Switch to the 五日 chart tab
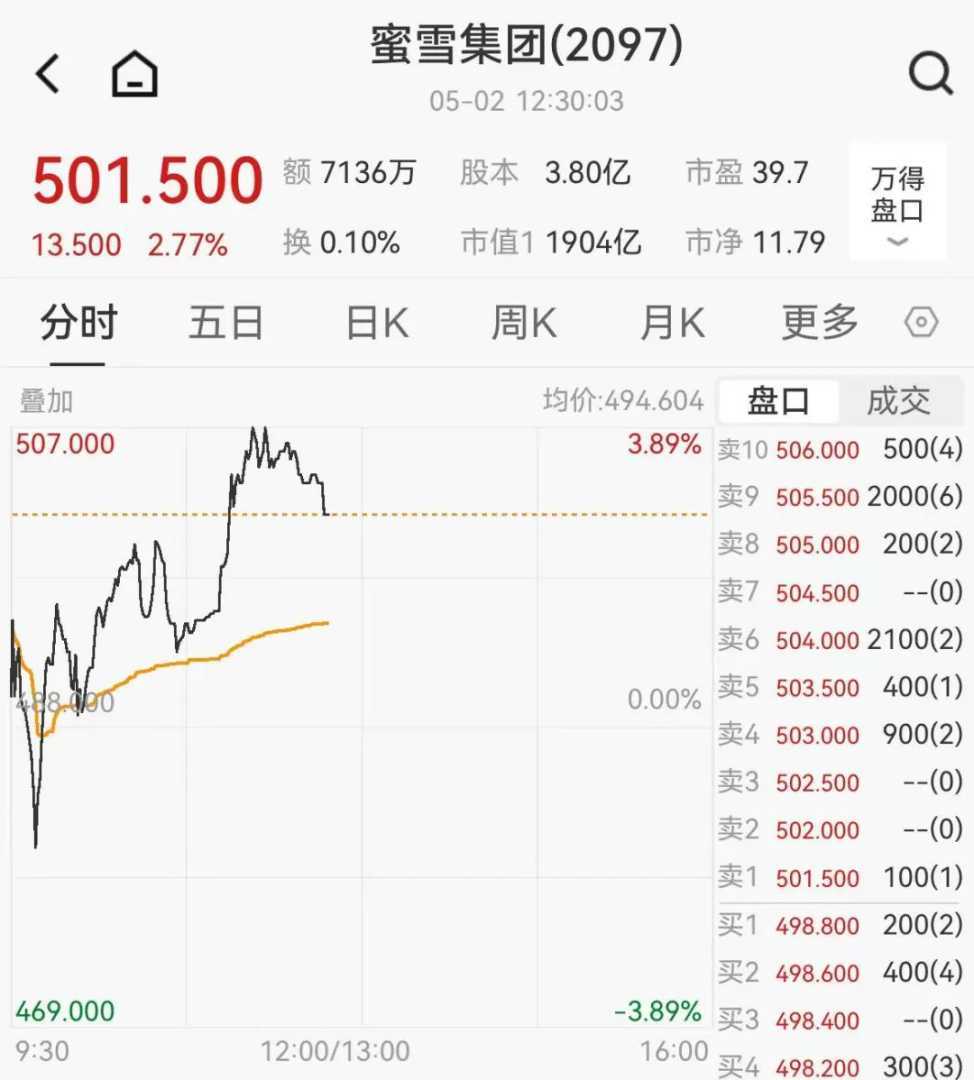This screenshot has height=1080, width=974. point(226,323)
